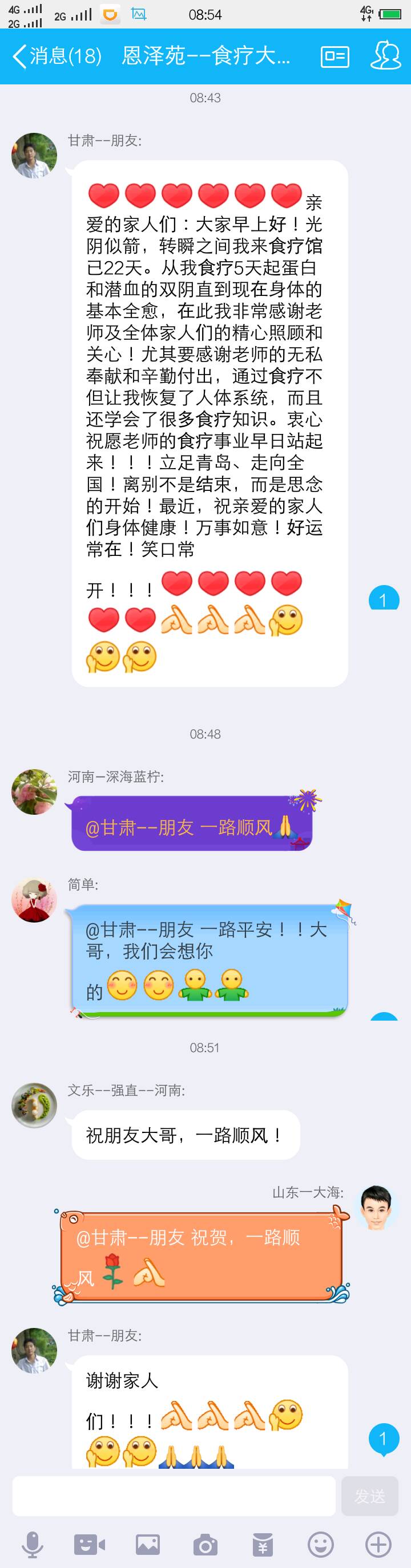Open the group apps card icon

click(x=335, y=56)
